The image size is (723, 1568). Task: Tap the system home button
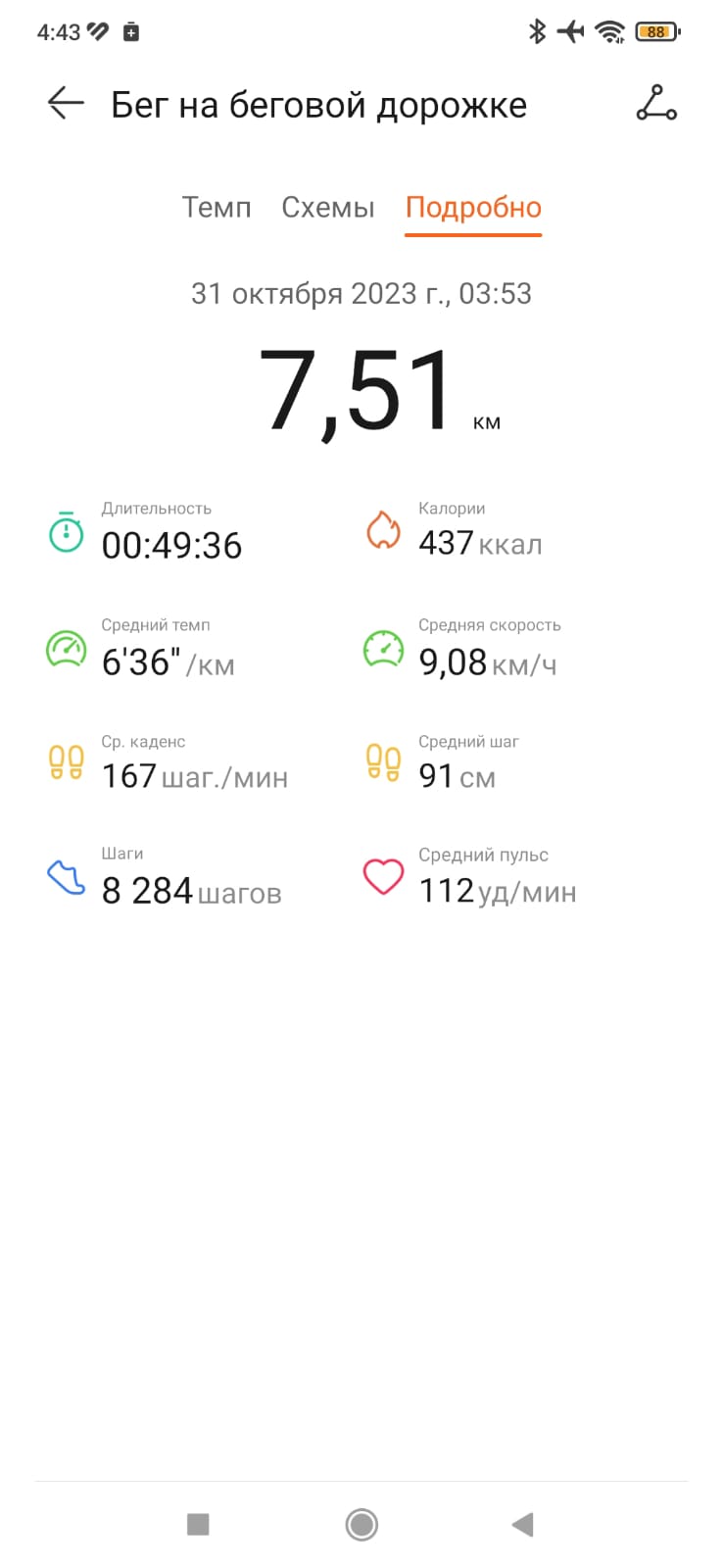coord(361,1524)
